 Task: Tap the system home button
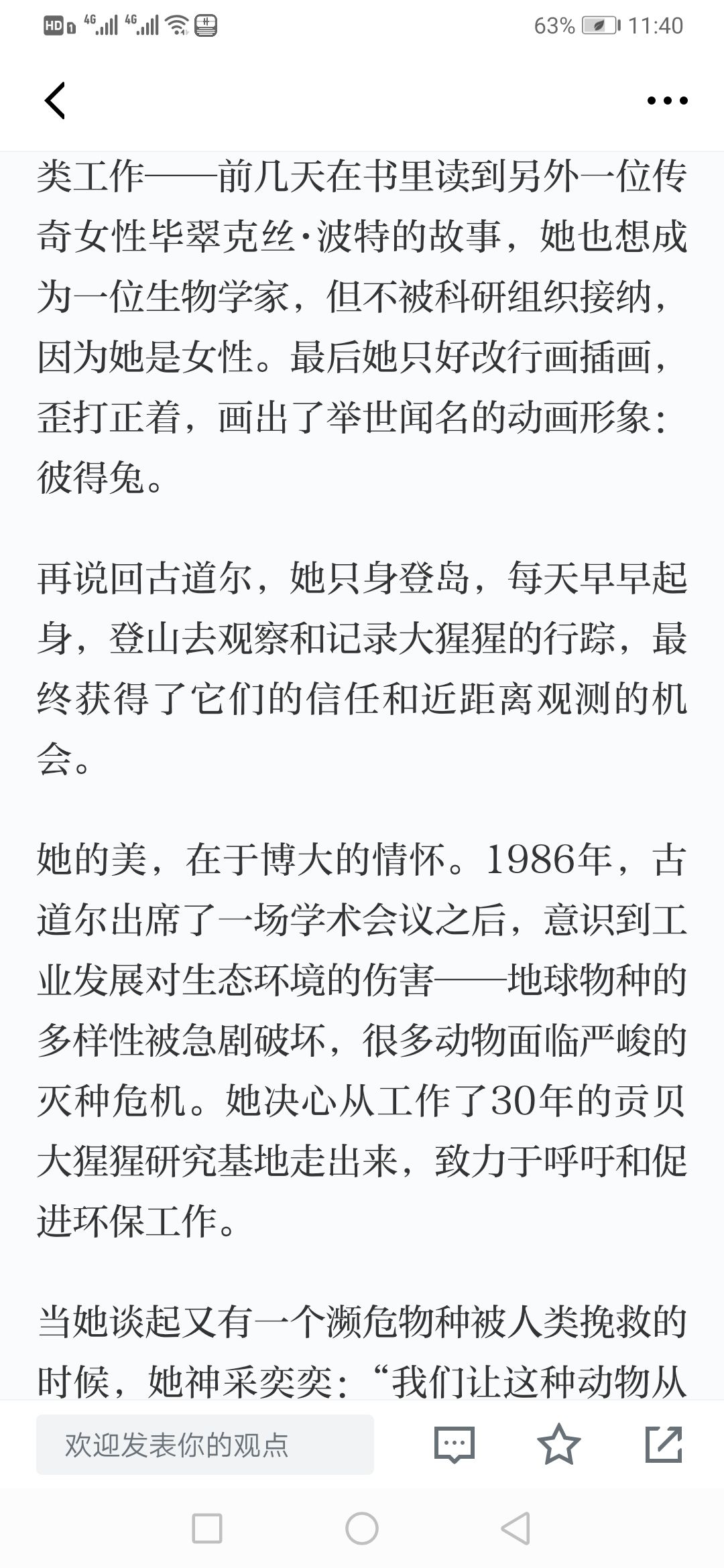click(362, 1528)
